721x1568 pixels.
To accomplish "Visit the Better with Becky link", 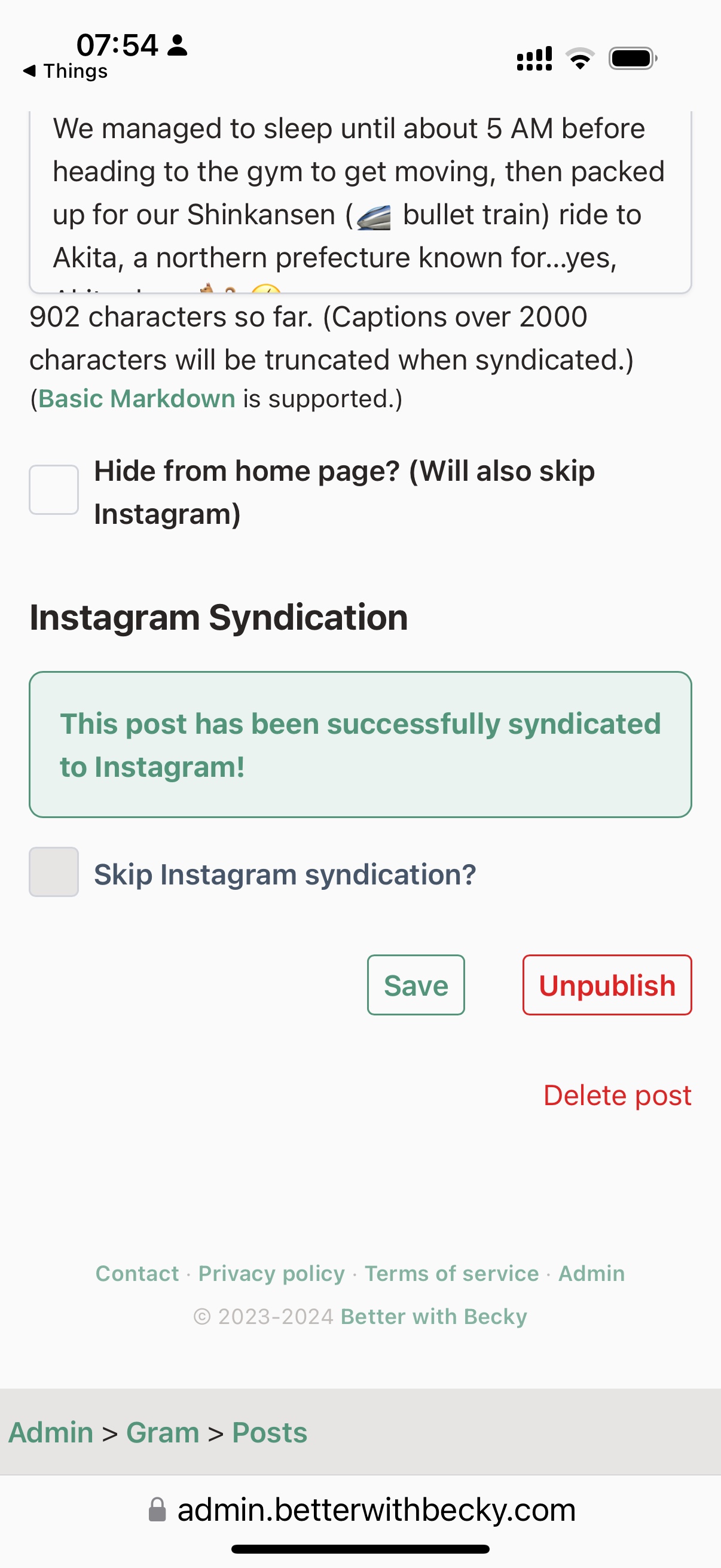I will [x=433, y=1317].
